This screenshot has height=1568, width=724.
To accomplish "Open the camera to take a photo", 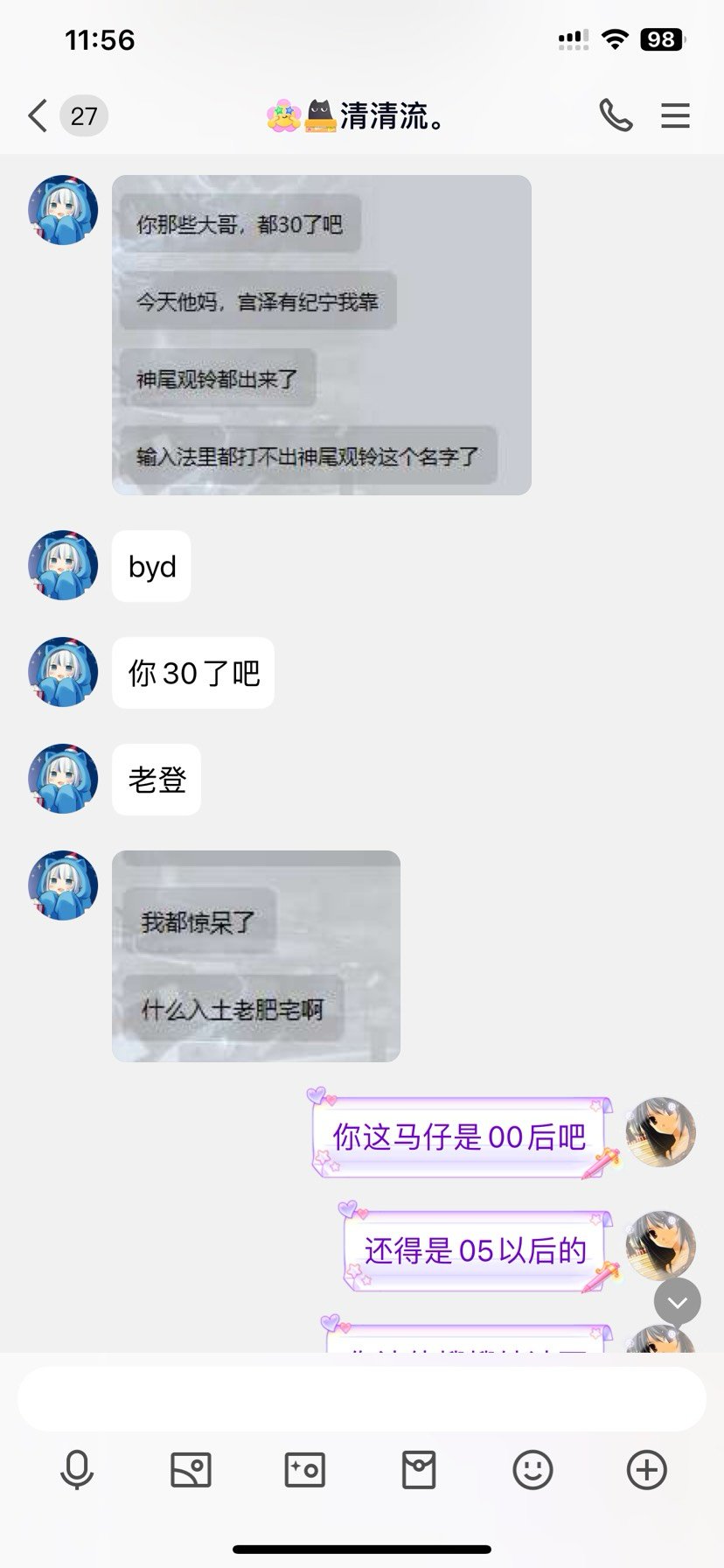I will click(305, 1470).
